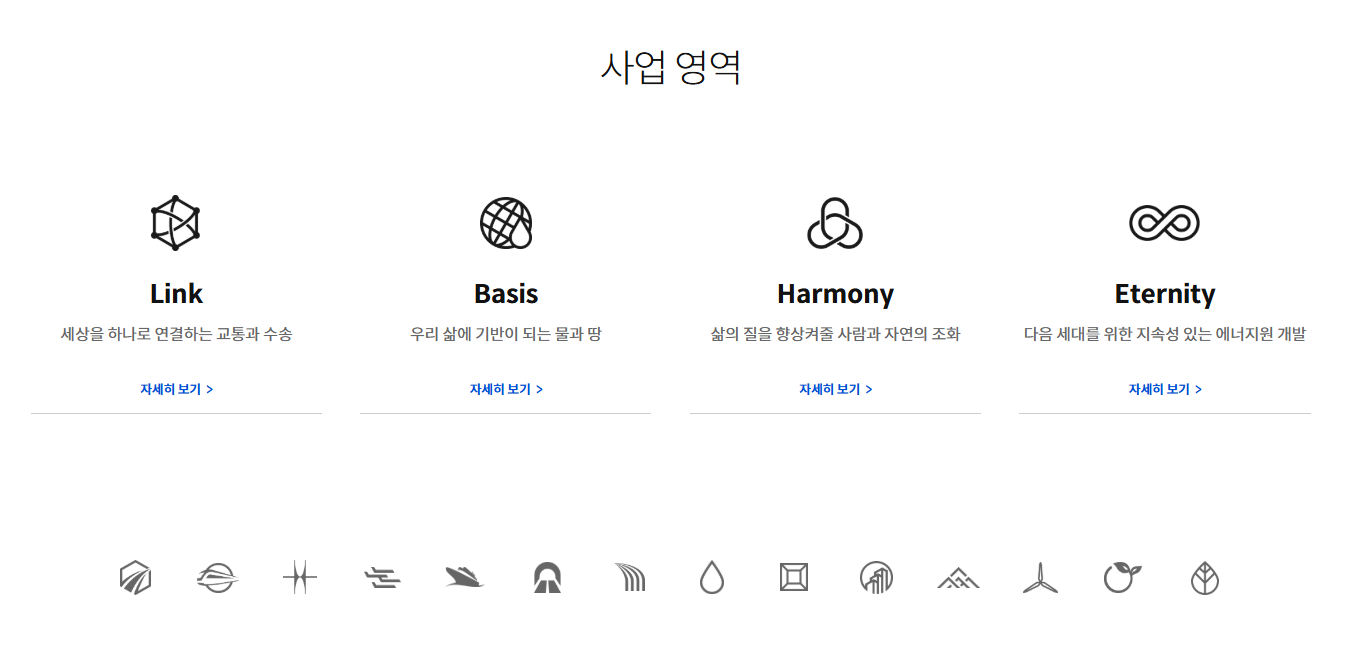Open 자세히 보기 under Link

176,389
